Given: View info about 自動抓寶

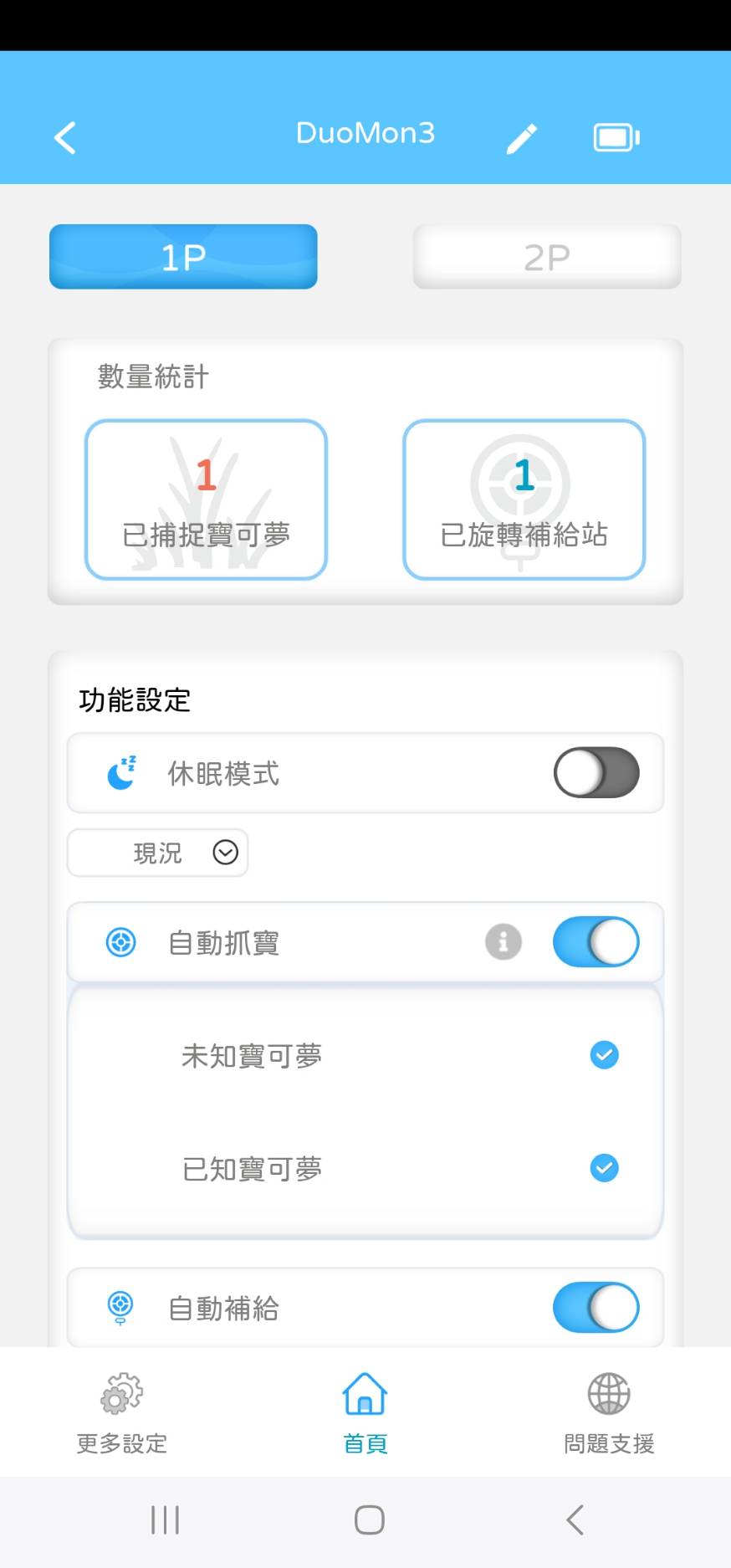Looking at the screenshot, I should 504,942.
